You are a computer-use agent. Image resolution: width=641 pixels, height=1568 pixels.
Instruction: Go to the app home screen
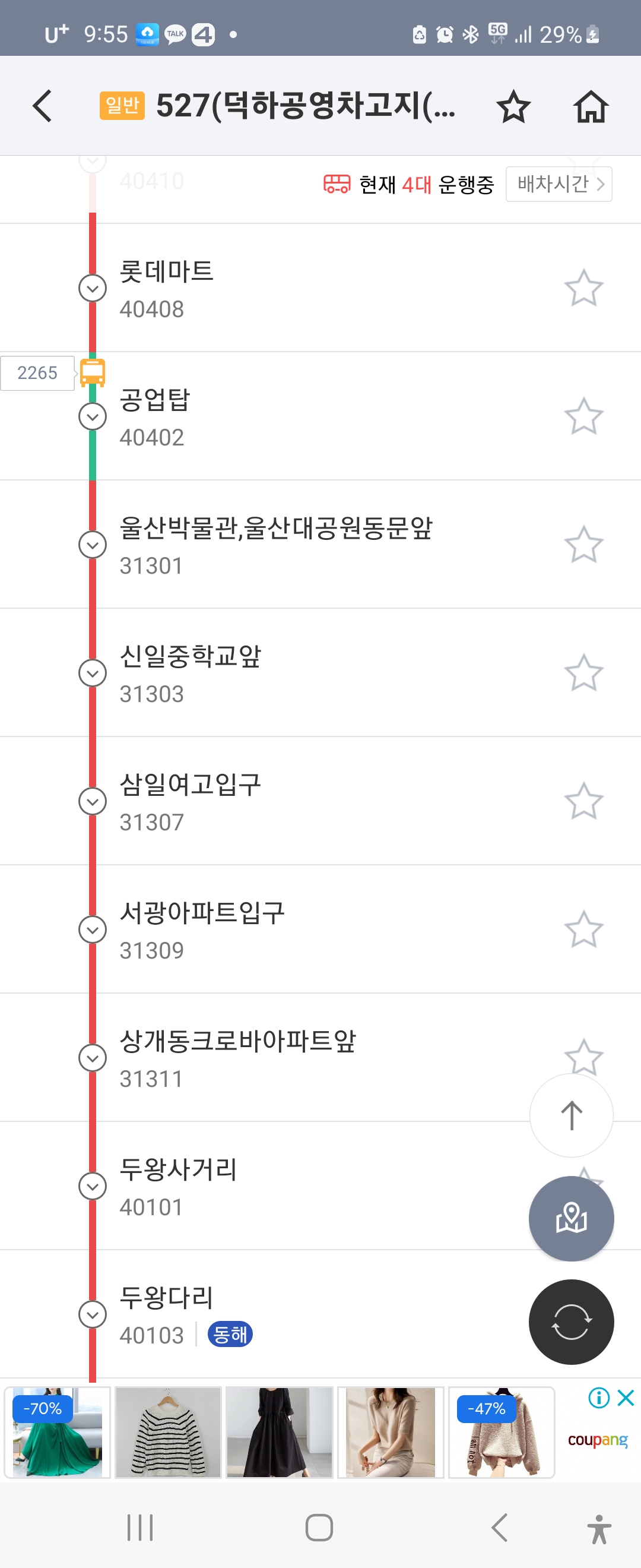tap(591, 106)
